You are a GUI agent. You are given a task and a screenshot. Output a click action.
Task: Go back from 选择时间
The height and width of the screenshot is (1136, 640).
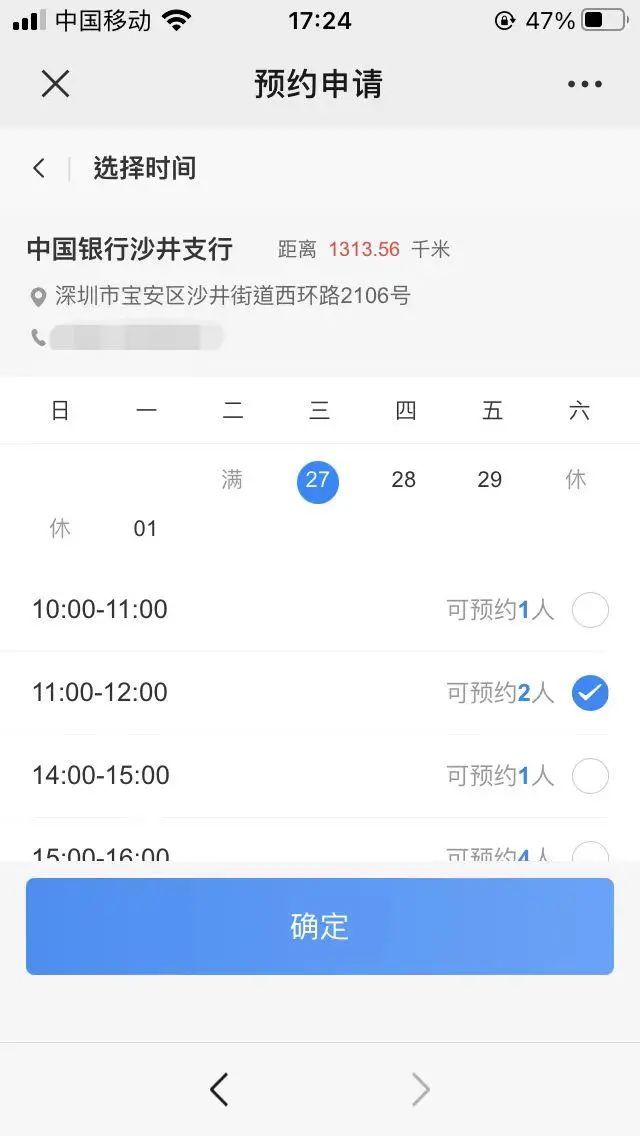click(x=39, y=168)
